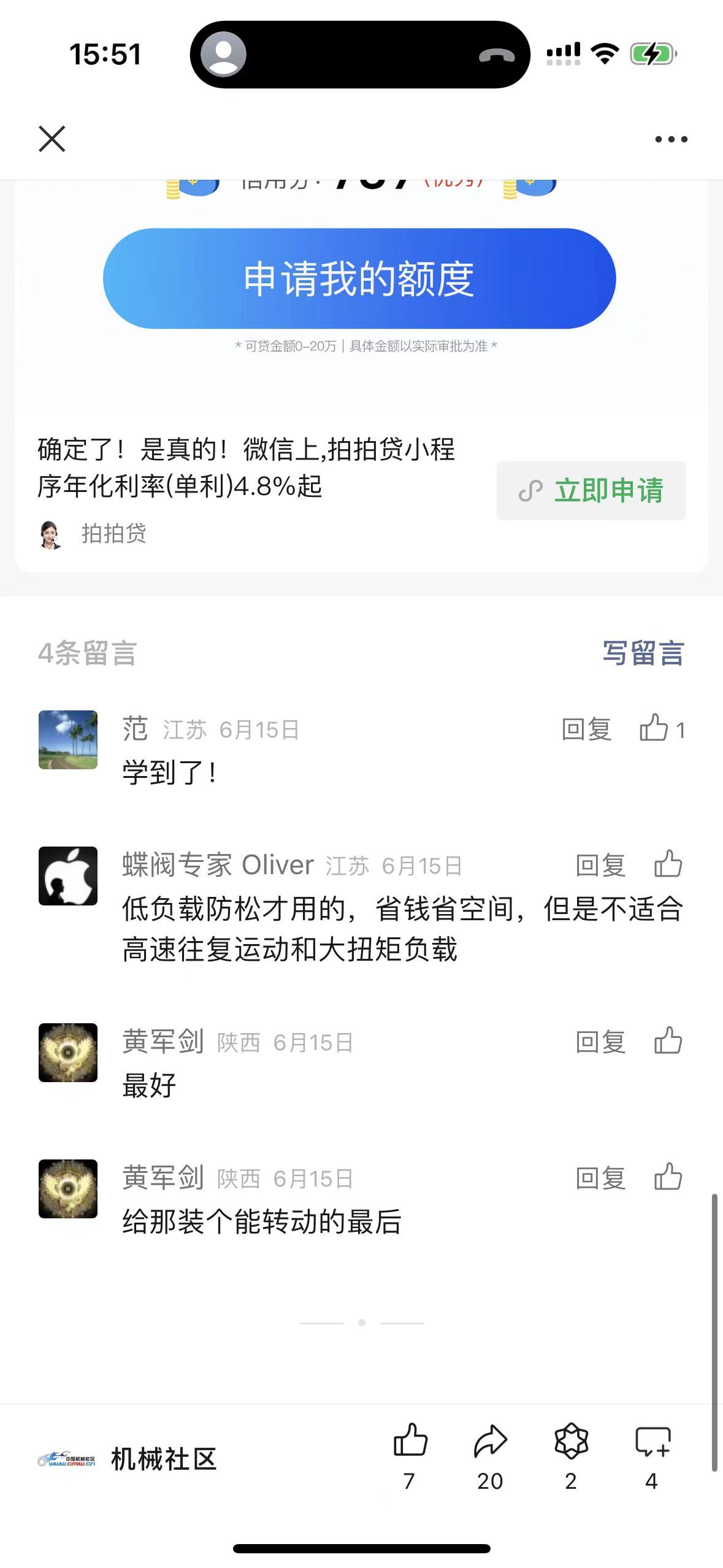723x1568 pixels.
Task: Reply to 蝶阀专家 Oliver's comment
Action: (x=600, y=866)
